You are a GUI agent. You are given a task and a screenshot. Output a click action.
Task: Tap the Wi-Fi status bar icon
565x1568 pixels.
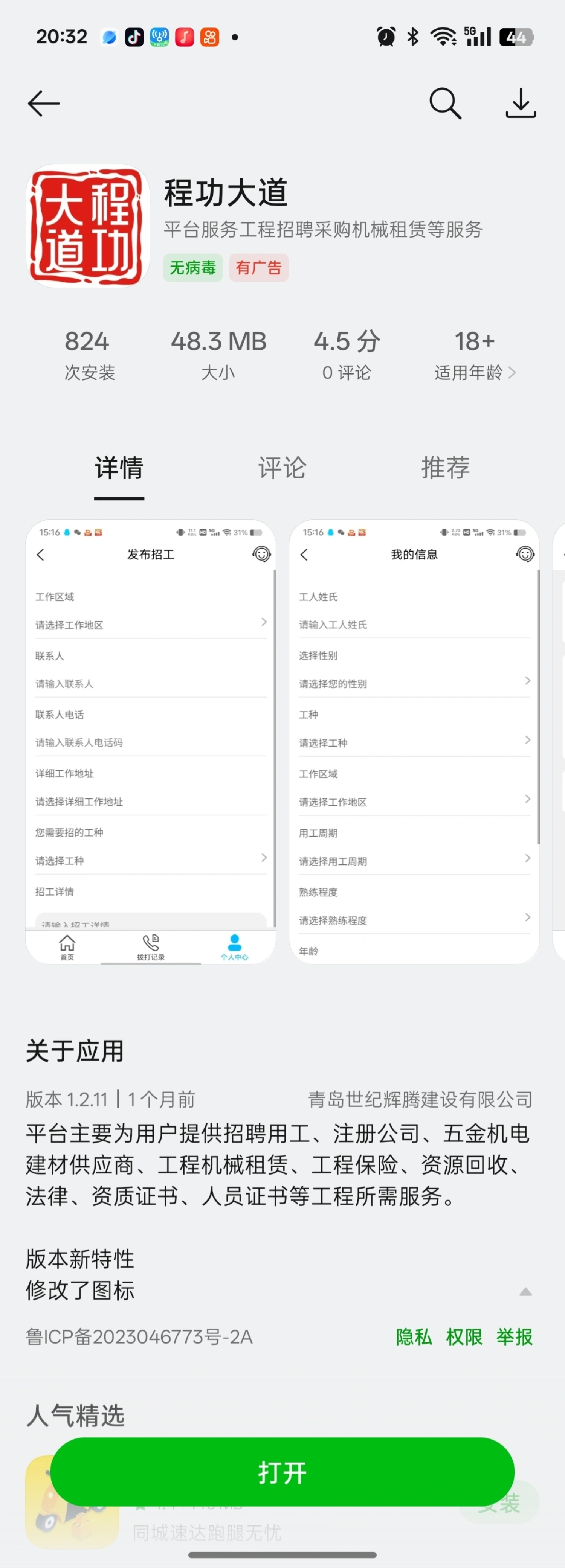443,37
